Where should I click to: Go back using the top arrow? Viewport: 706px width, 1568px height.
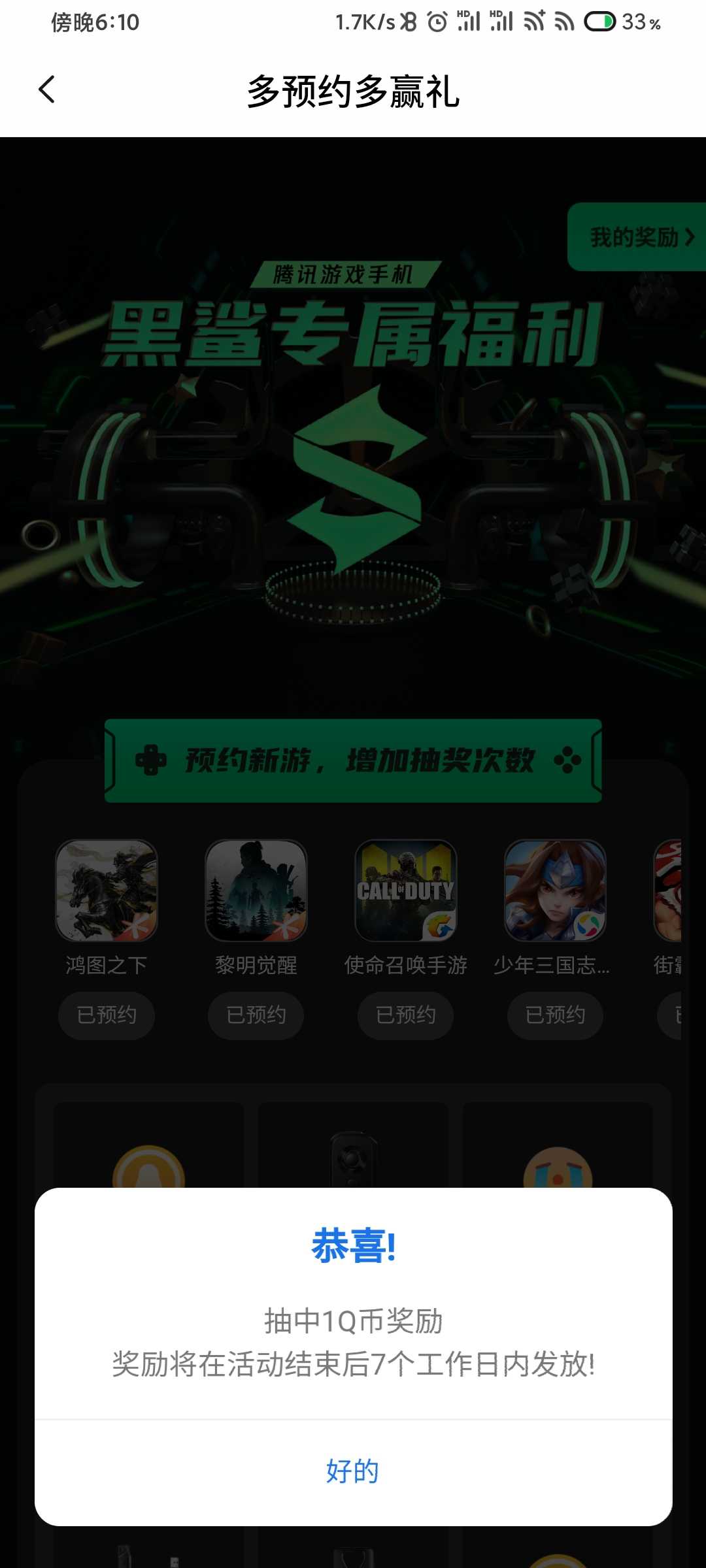tap(47, 90)
